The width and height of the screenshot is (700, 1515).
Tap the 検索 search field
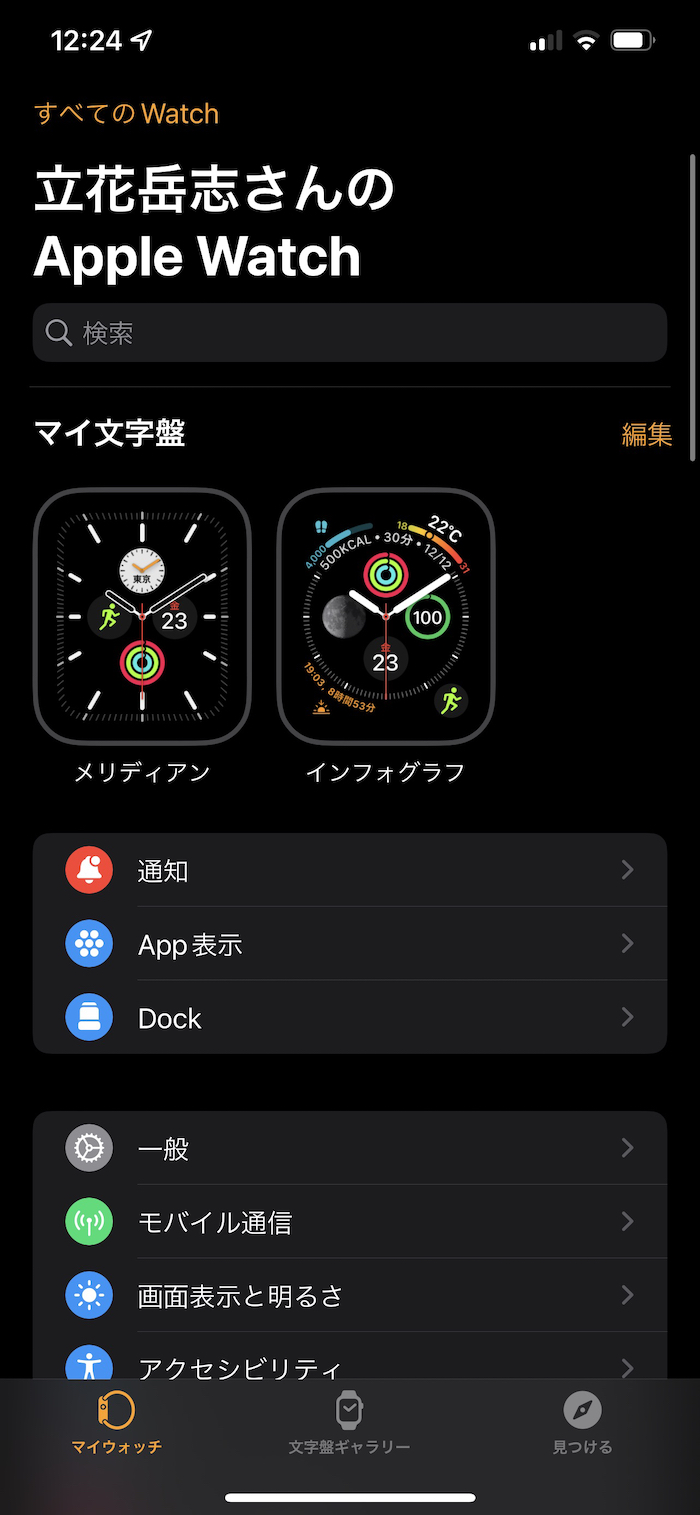click(x=350, y=333)
